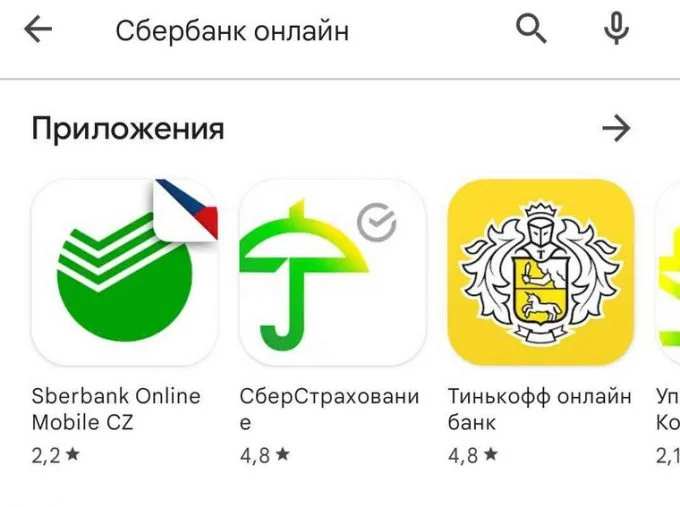Expand the Приложения section arrow
The width and height of the screenshot is (680, 507).
[616, 128]
